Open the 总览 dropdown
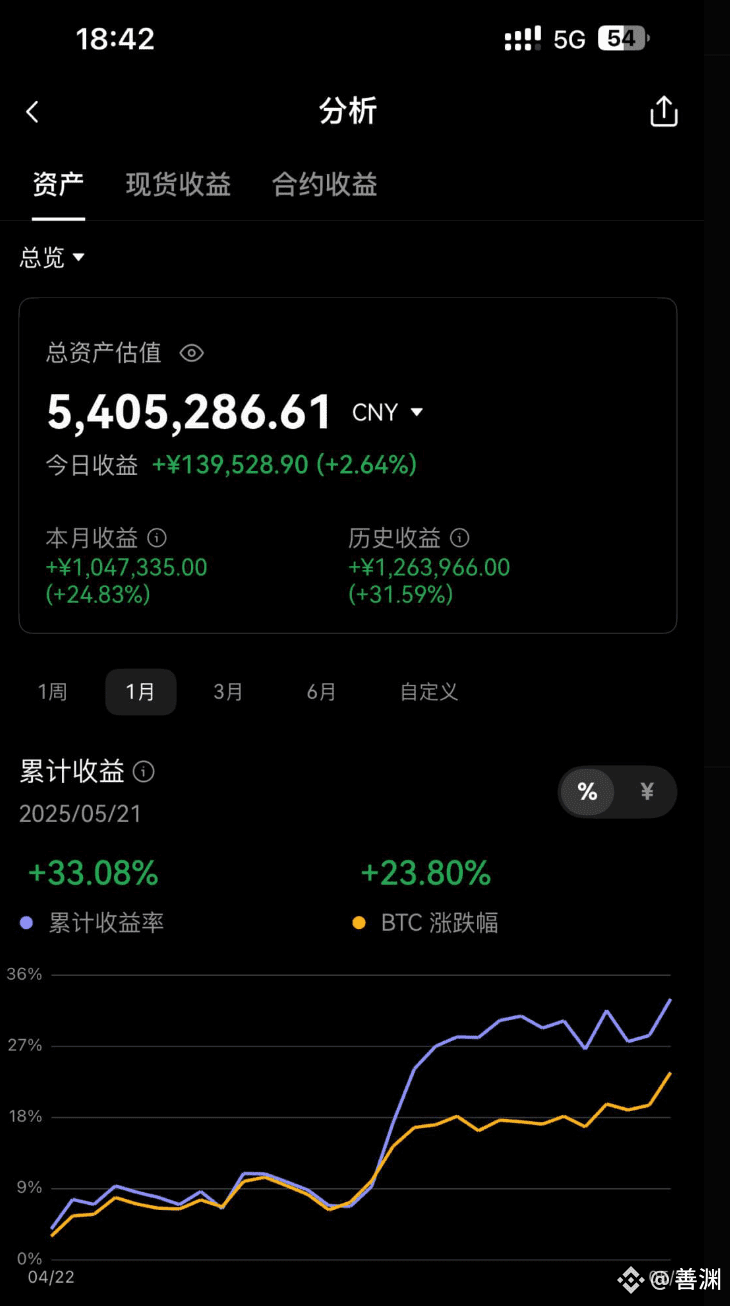This screenshot has height=1306, width=730. (x=53, y=258)
